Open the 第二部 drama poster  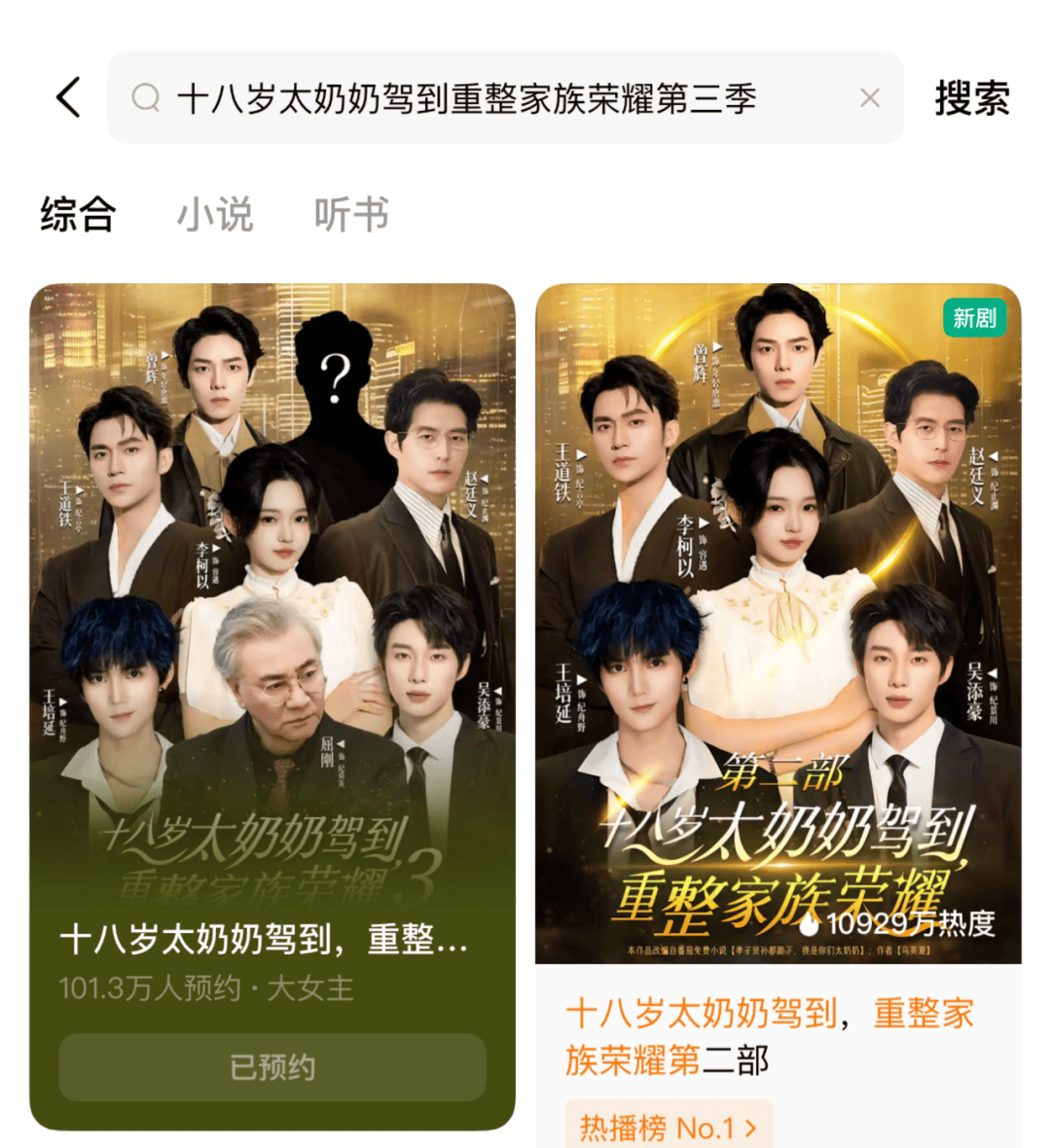coord(779,623)
